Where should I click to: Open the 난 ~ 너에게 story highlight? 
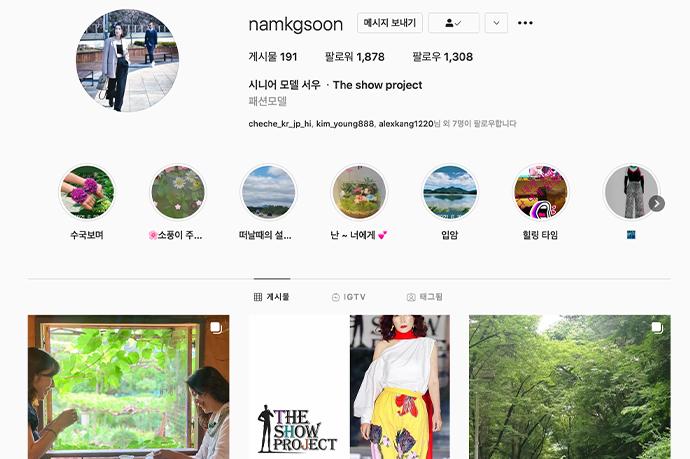(359, 193)
